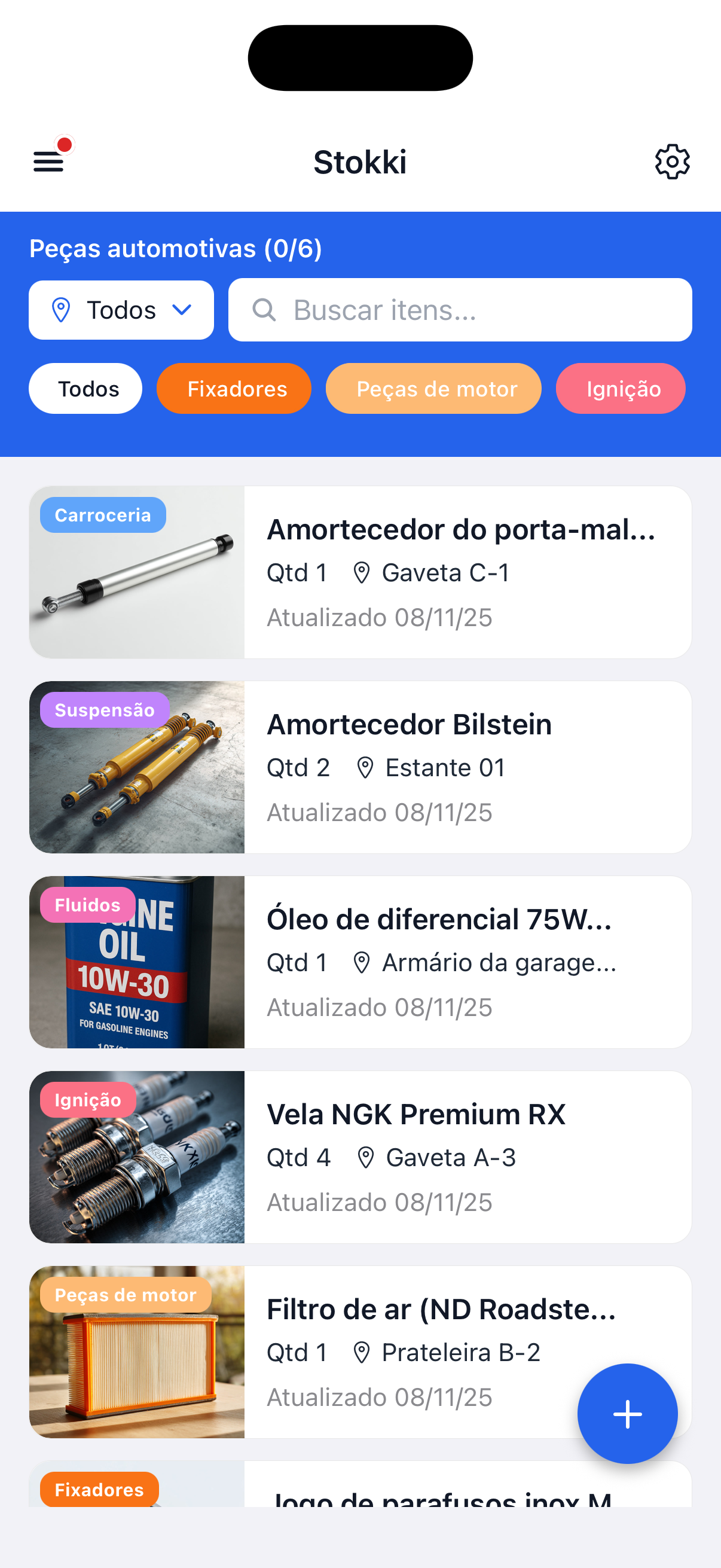Activate the Peças de motor filter
721x1568 pixels.
pos(433,388)
